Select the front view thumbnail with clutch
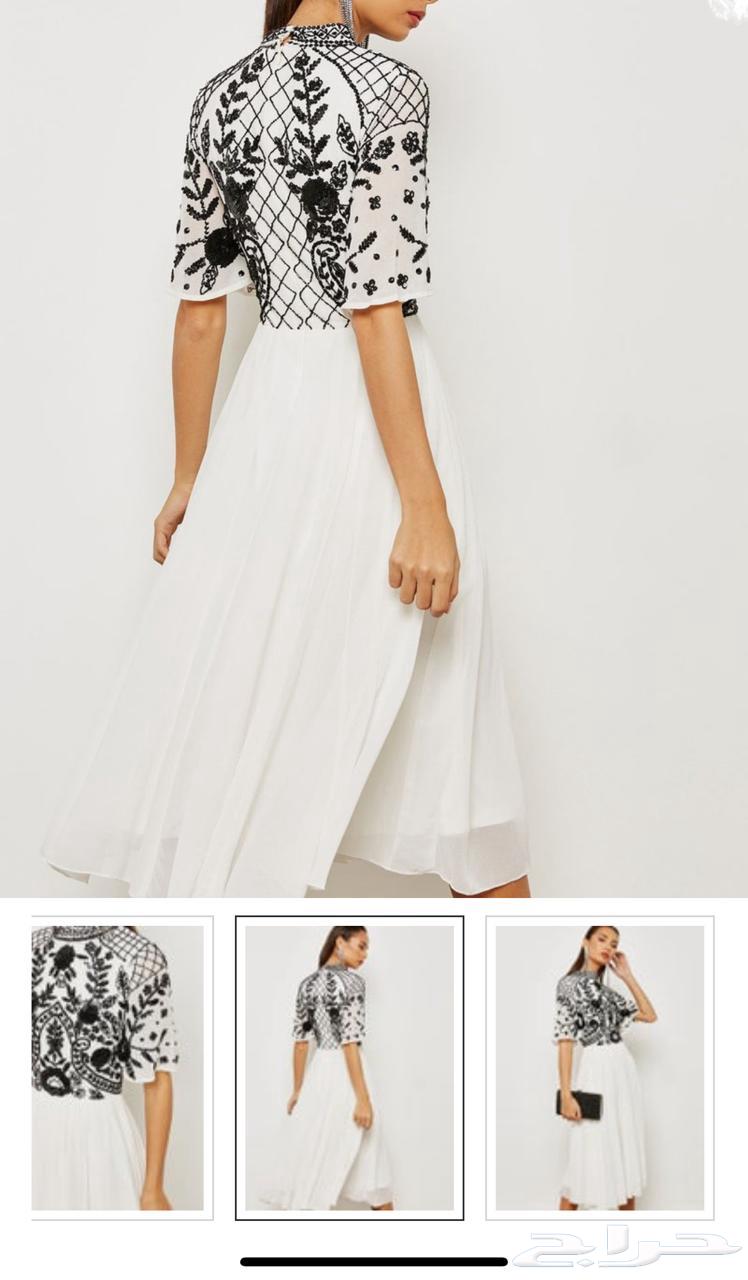748x1280 pixels. [x=599, y=1067]
